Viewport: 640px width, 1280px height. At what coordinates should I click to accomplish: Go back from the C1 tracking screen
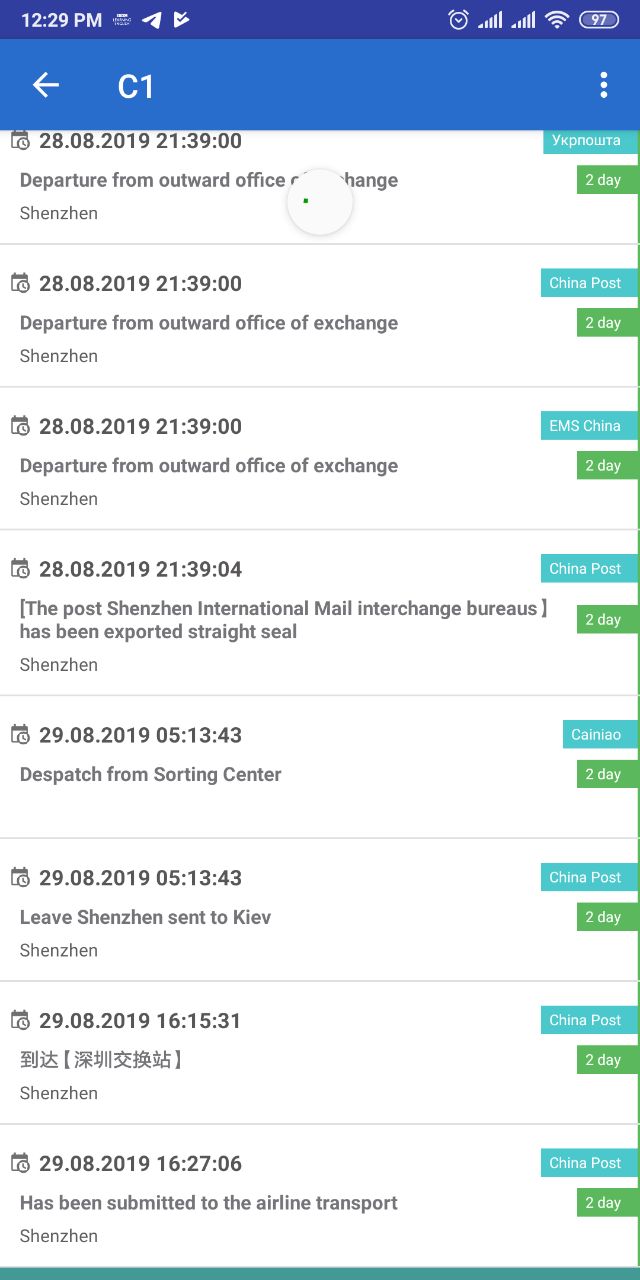46,86
